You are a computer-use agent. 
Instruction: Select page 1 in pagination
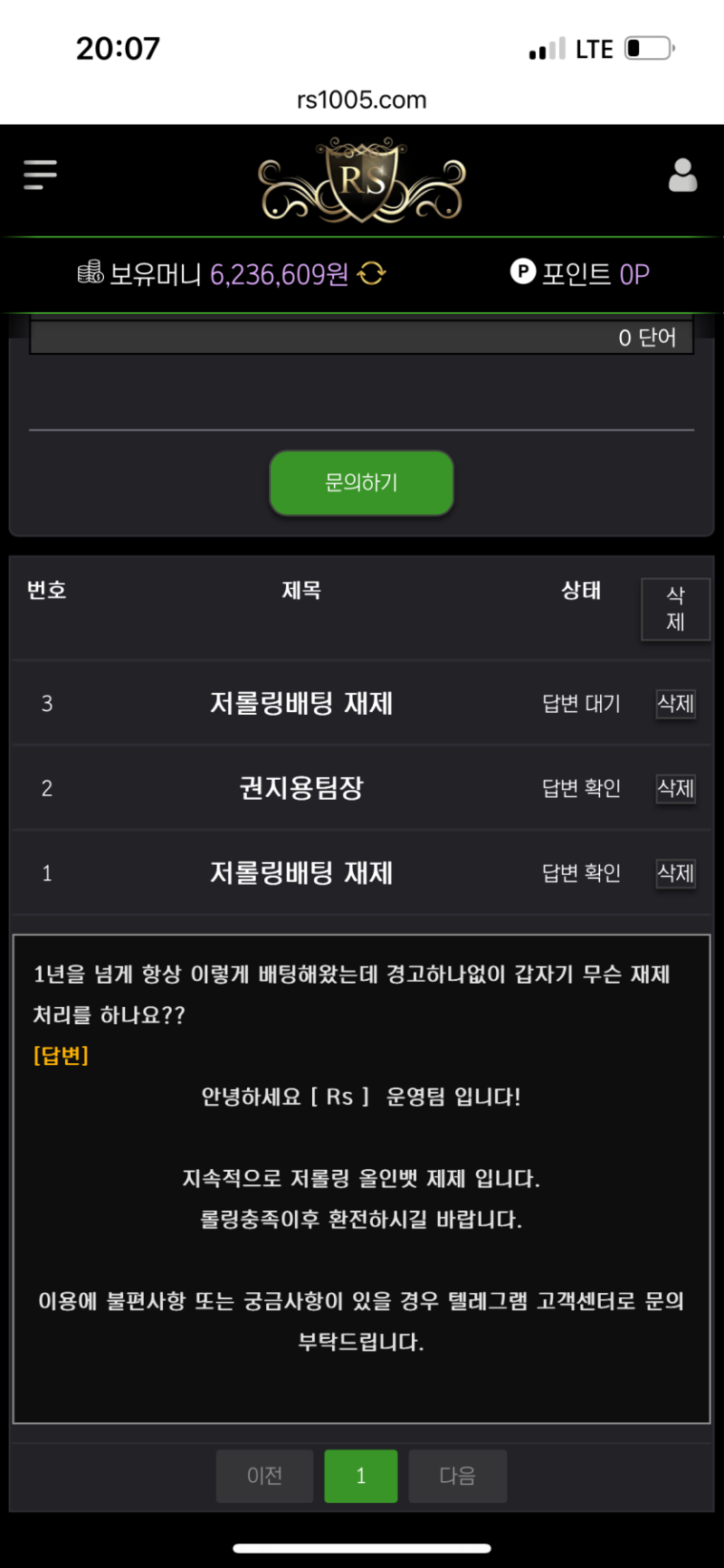point(360,1476)
